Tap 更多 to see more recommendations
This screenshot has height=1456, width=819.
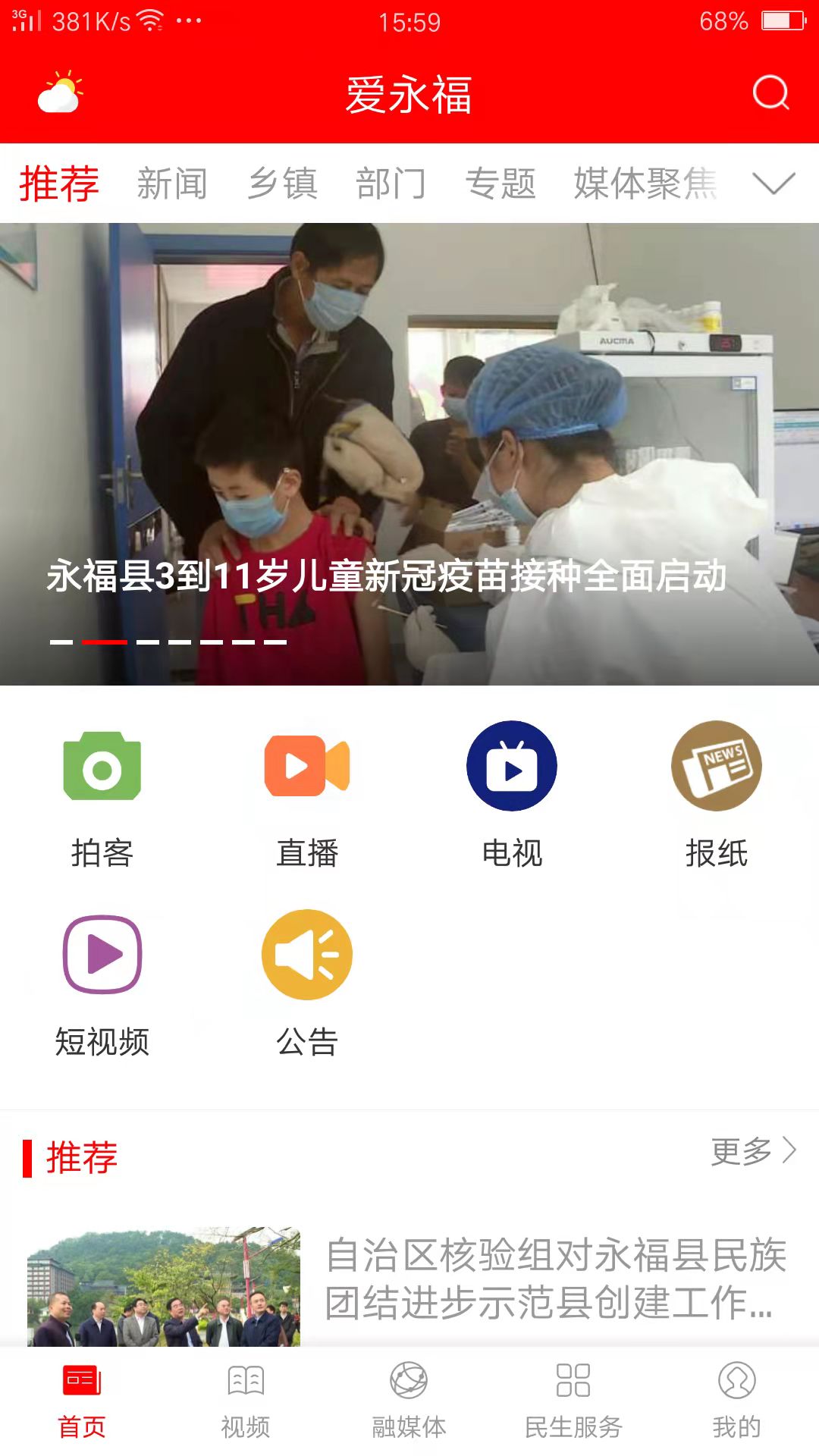point(753,1151)
